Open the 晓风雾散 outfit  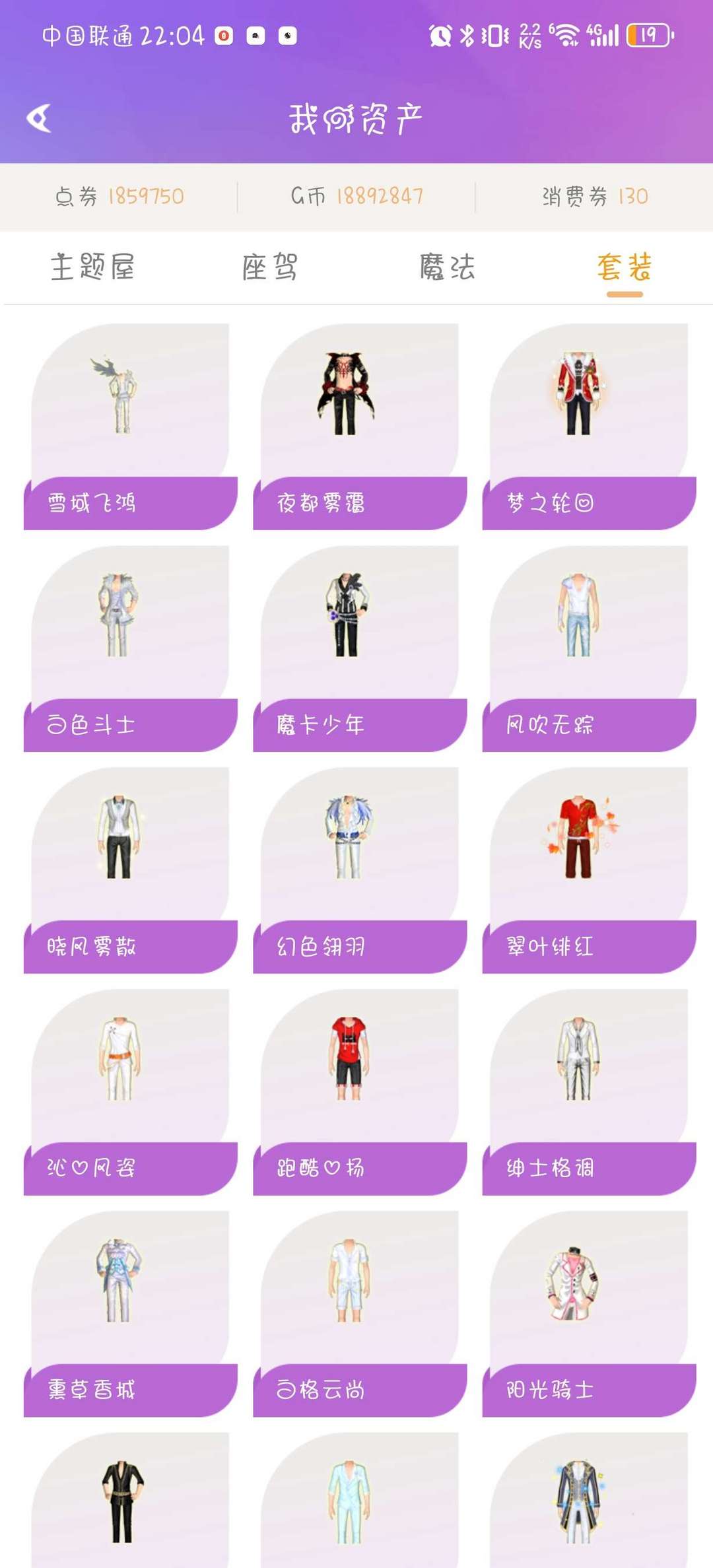[130, 869]
